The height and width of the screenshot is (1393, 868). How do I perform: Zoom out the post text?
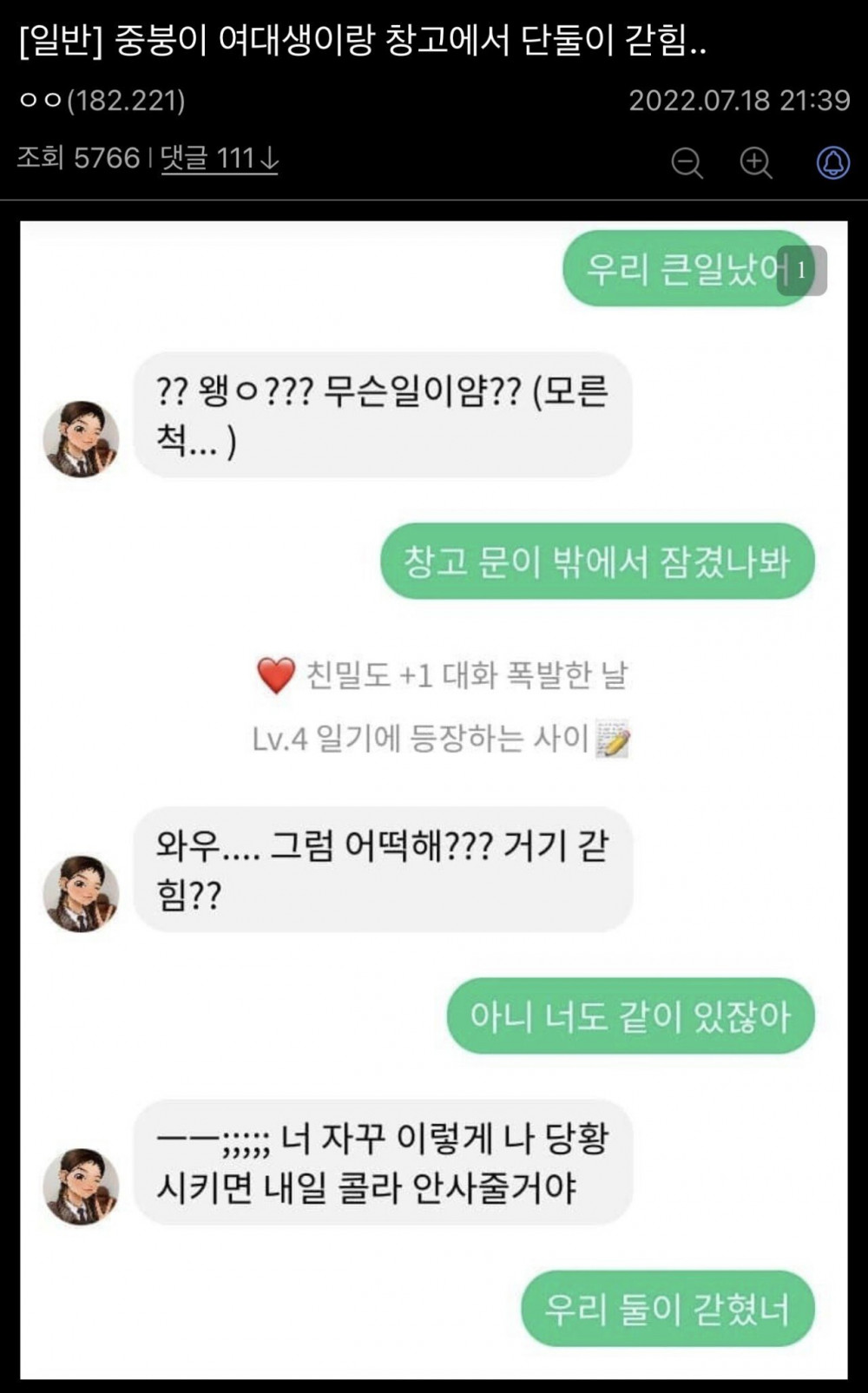pos(687,162)
